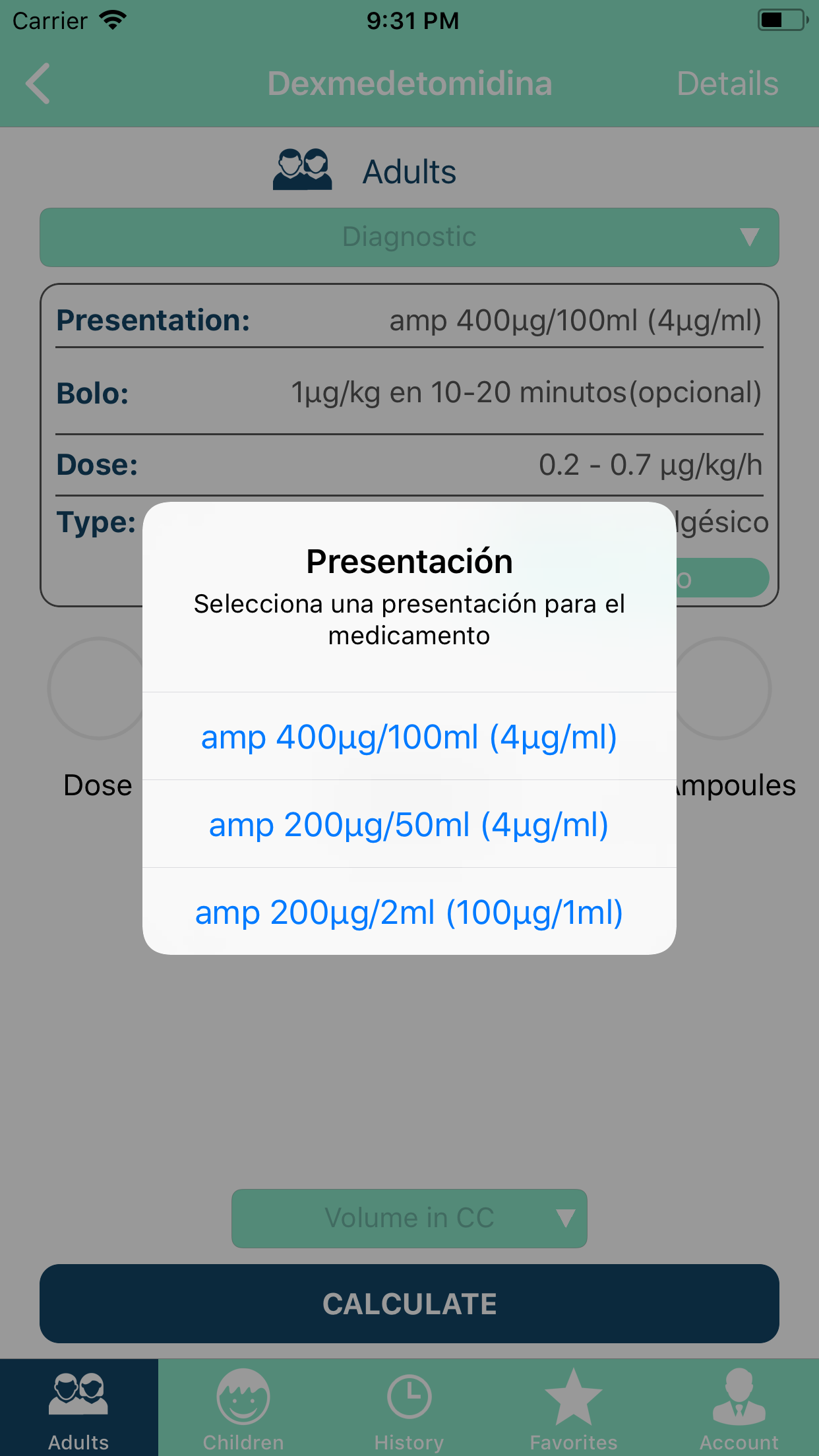Tap the battery indicator
This screenshot has width=819, height=1456.
coord(781,19)
